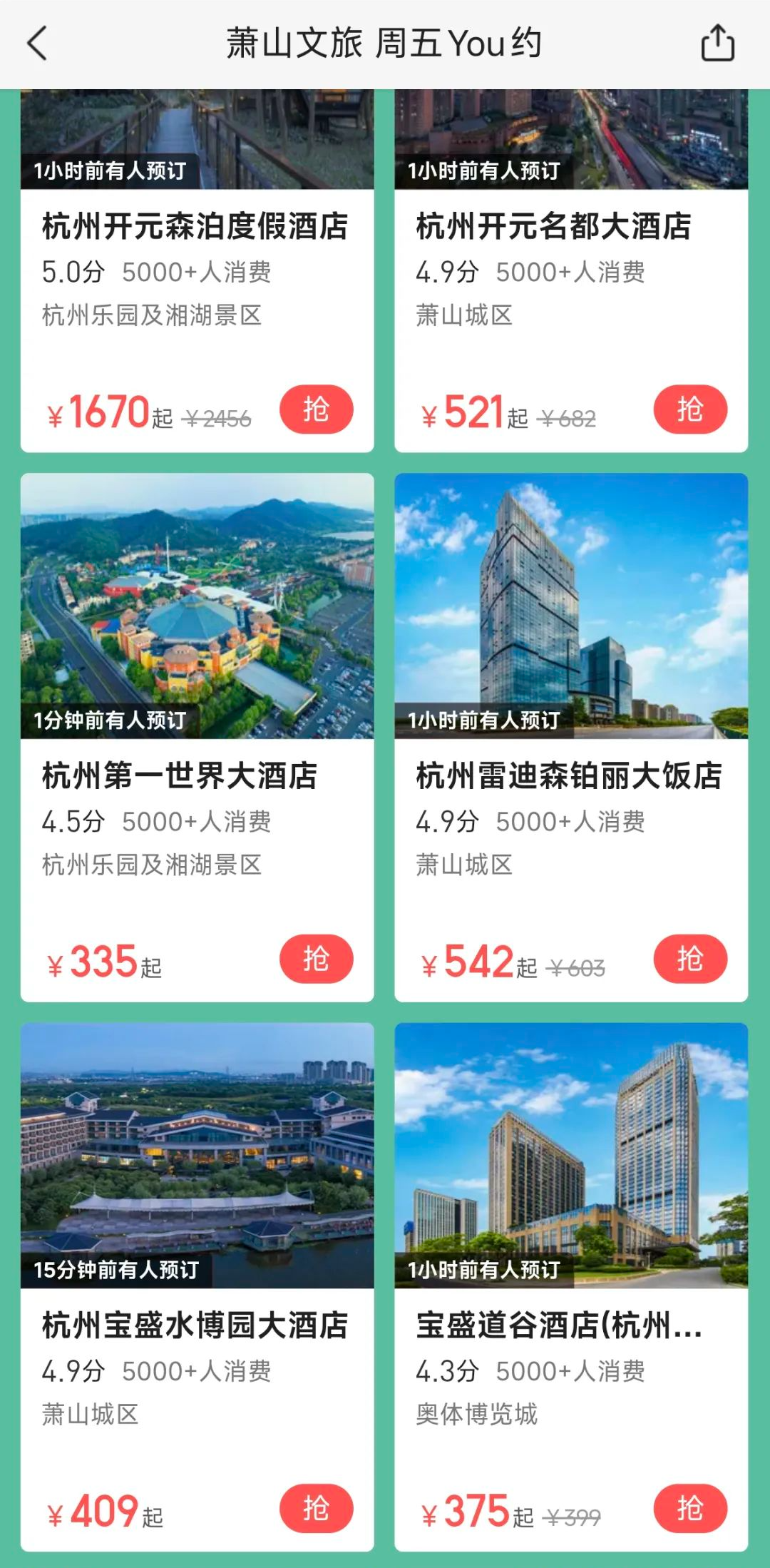Tap the 抢 button for 杭州雷迪森铂丽大饭店
The width and height of the screenshot is (770, 1568).
[689, 959]
